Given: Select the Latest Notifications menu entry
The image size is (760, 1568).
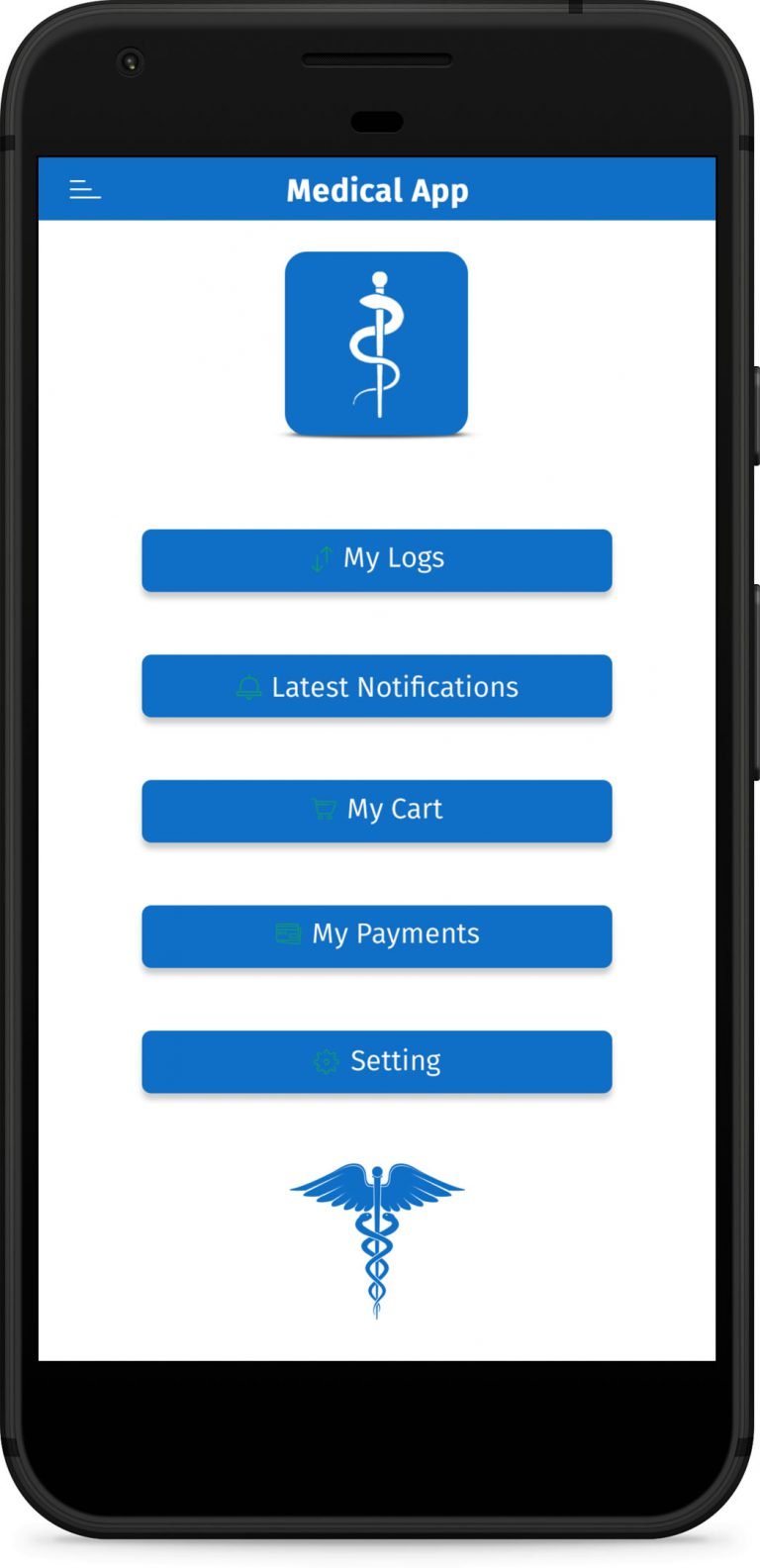Looking at the screenshot, I should pyautogui.click(x=377, y=686).
